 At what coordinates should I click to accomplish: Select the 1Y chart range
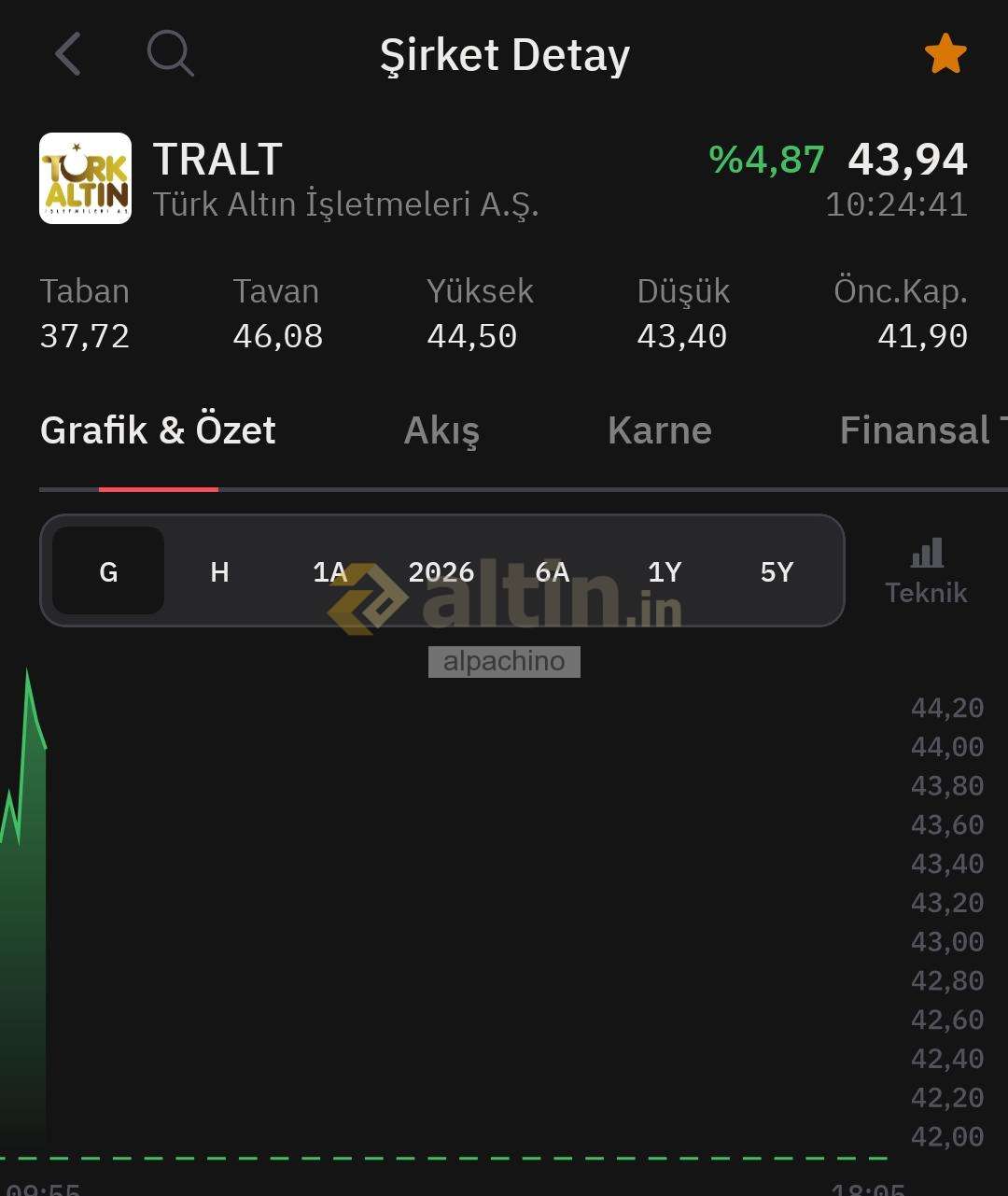click(x=665, y=571)
